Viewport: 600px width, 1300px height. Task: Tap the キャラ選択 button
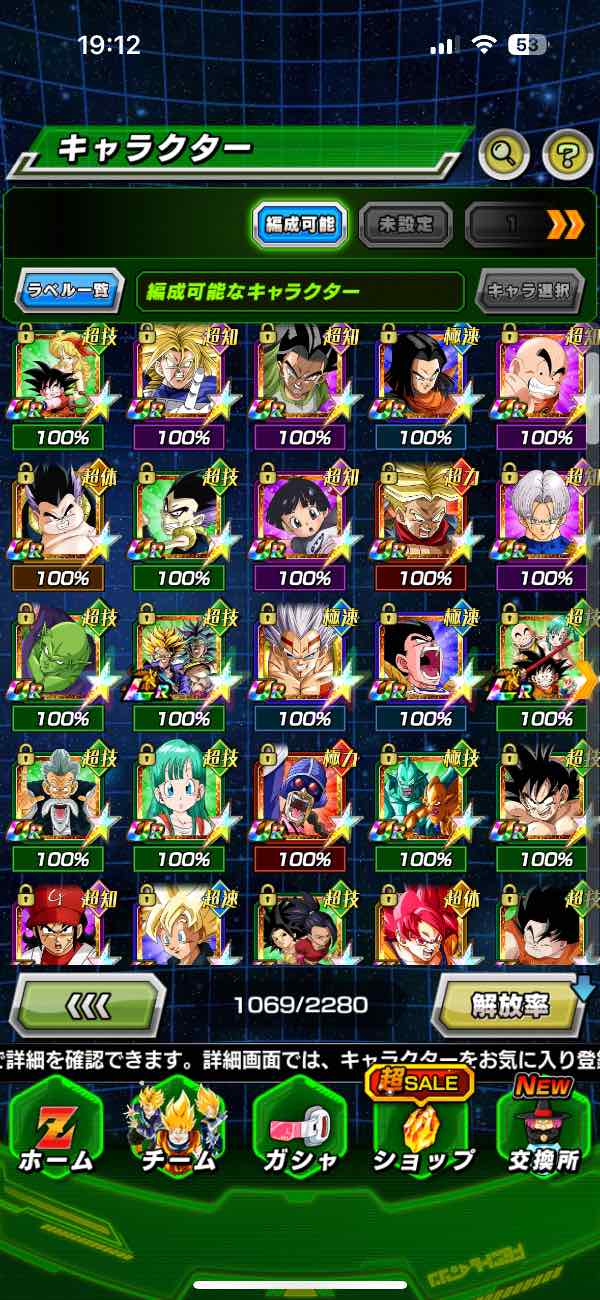[529, 292]
